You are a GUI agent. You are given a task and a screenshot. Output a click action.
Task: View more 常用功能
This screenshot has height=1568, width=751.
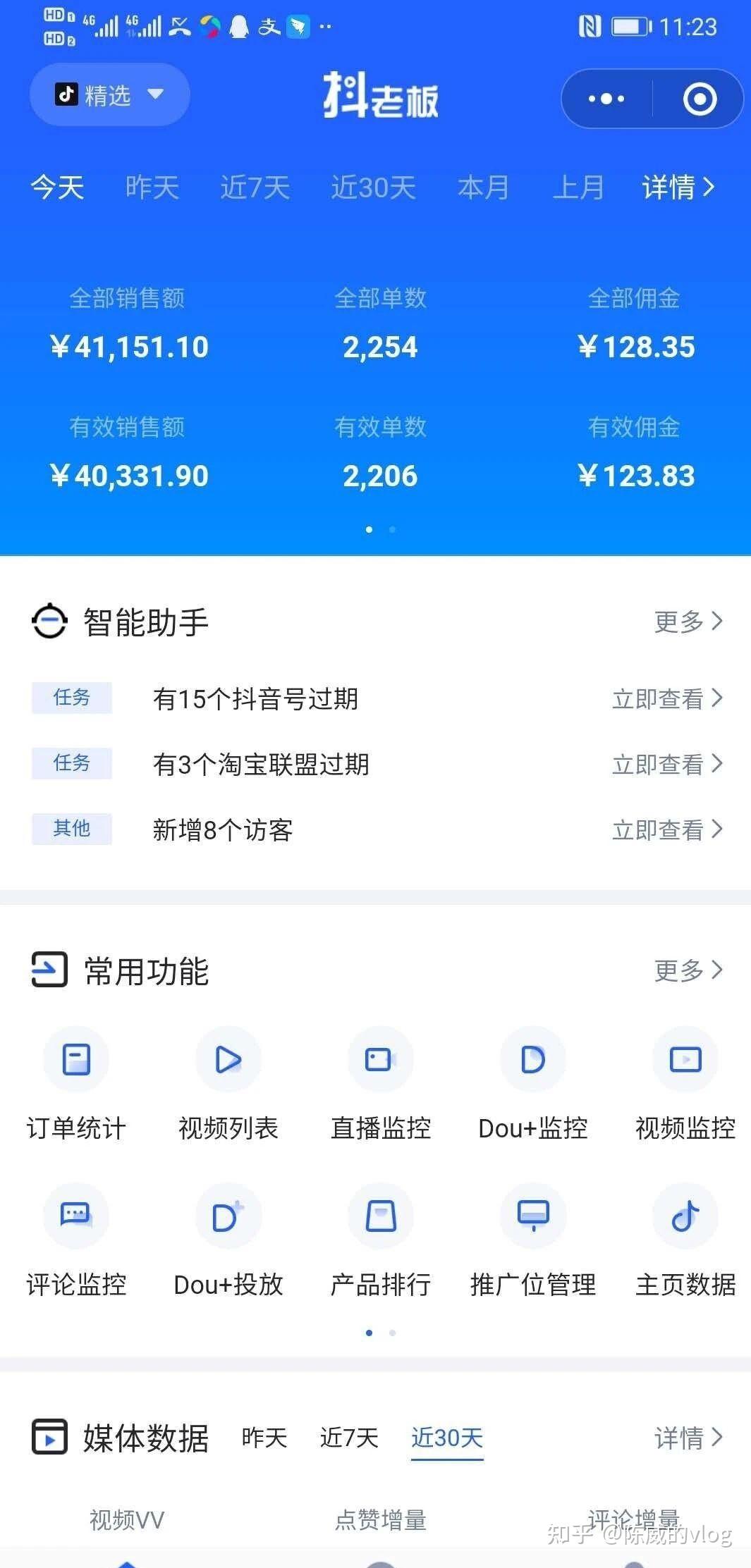(688, 970)
